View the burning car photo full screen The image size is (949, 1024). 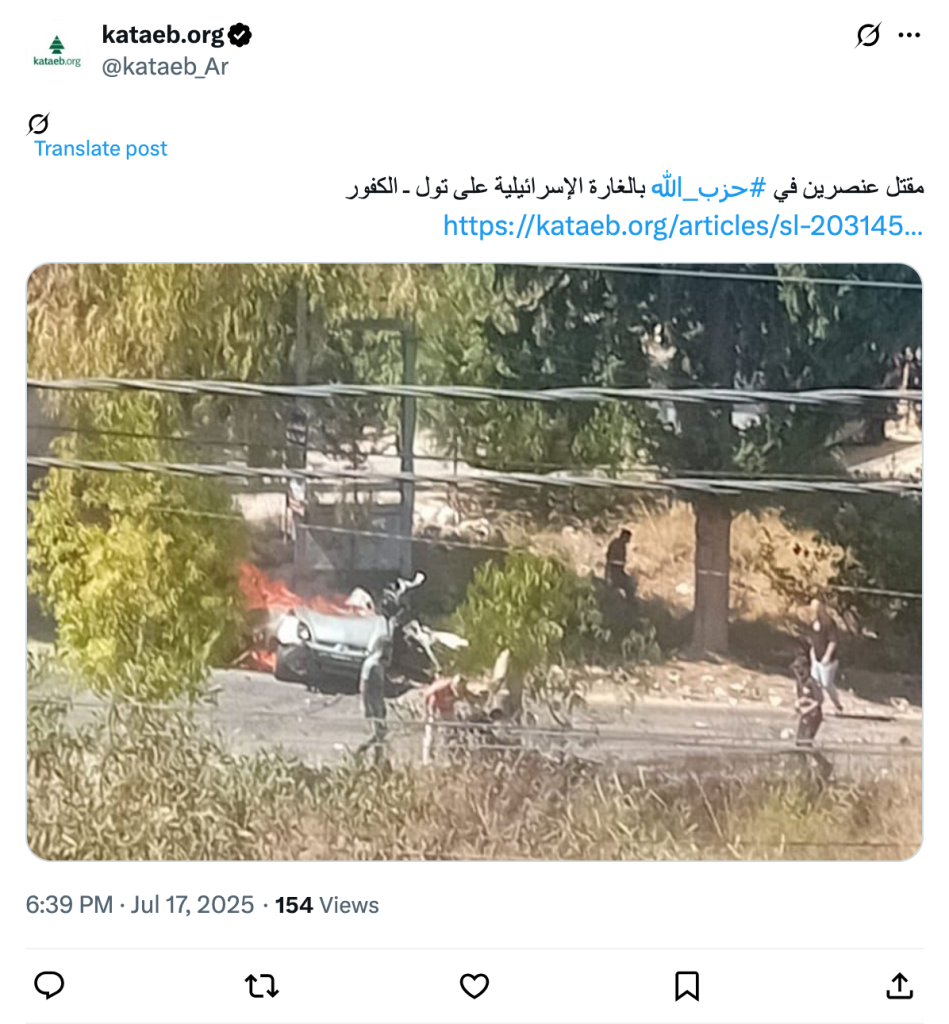[474, 561]
